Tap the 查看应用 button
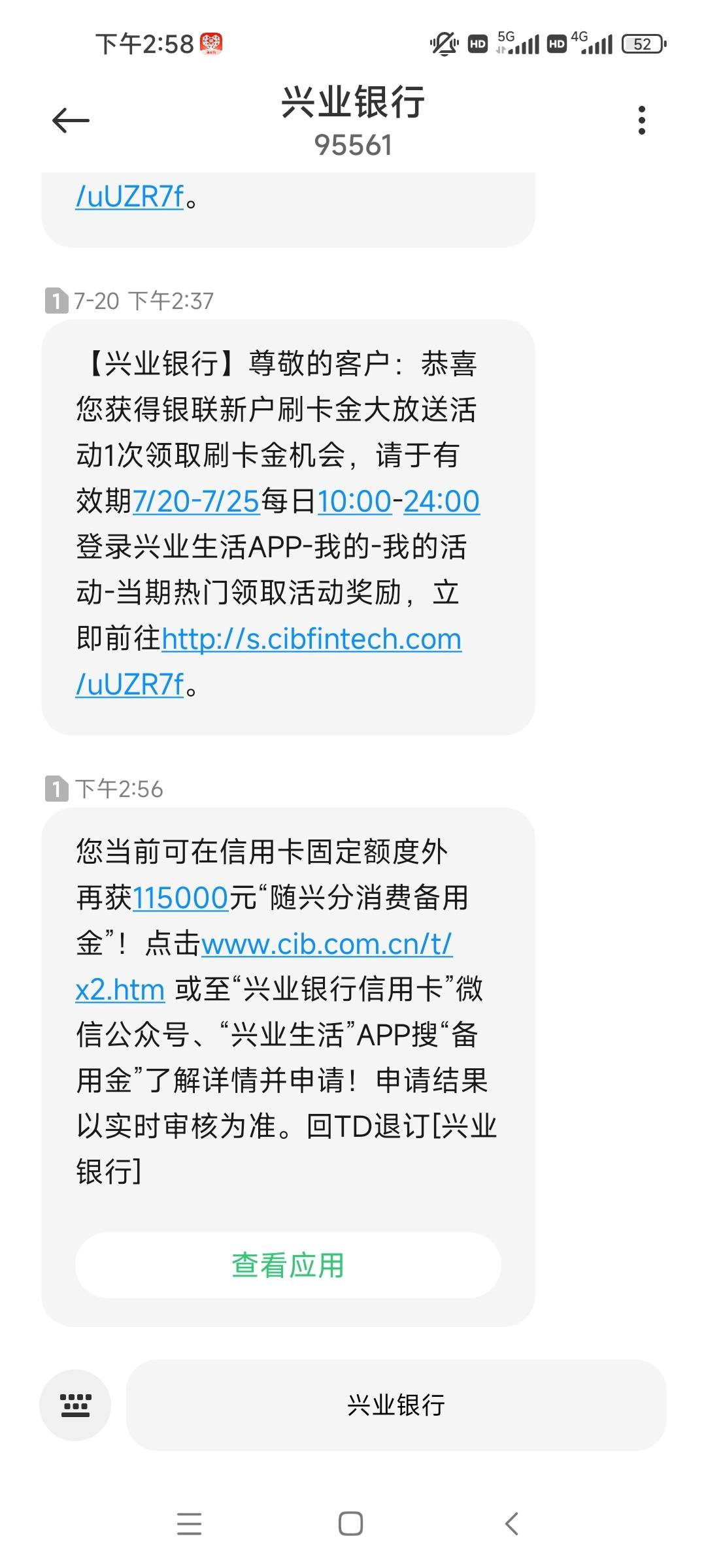 point(288,1265)
